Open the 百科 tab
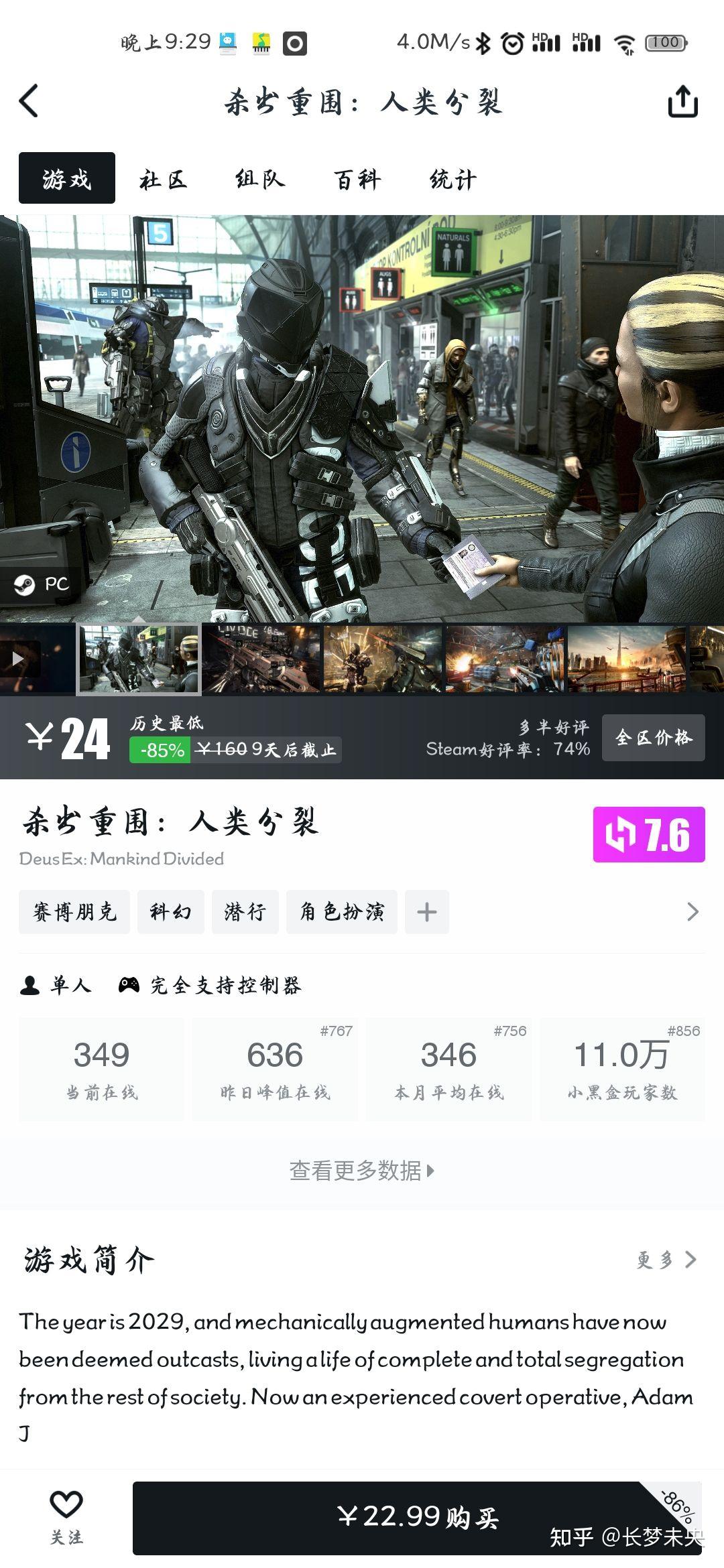 click(357, 179)
